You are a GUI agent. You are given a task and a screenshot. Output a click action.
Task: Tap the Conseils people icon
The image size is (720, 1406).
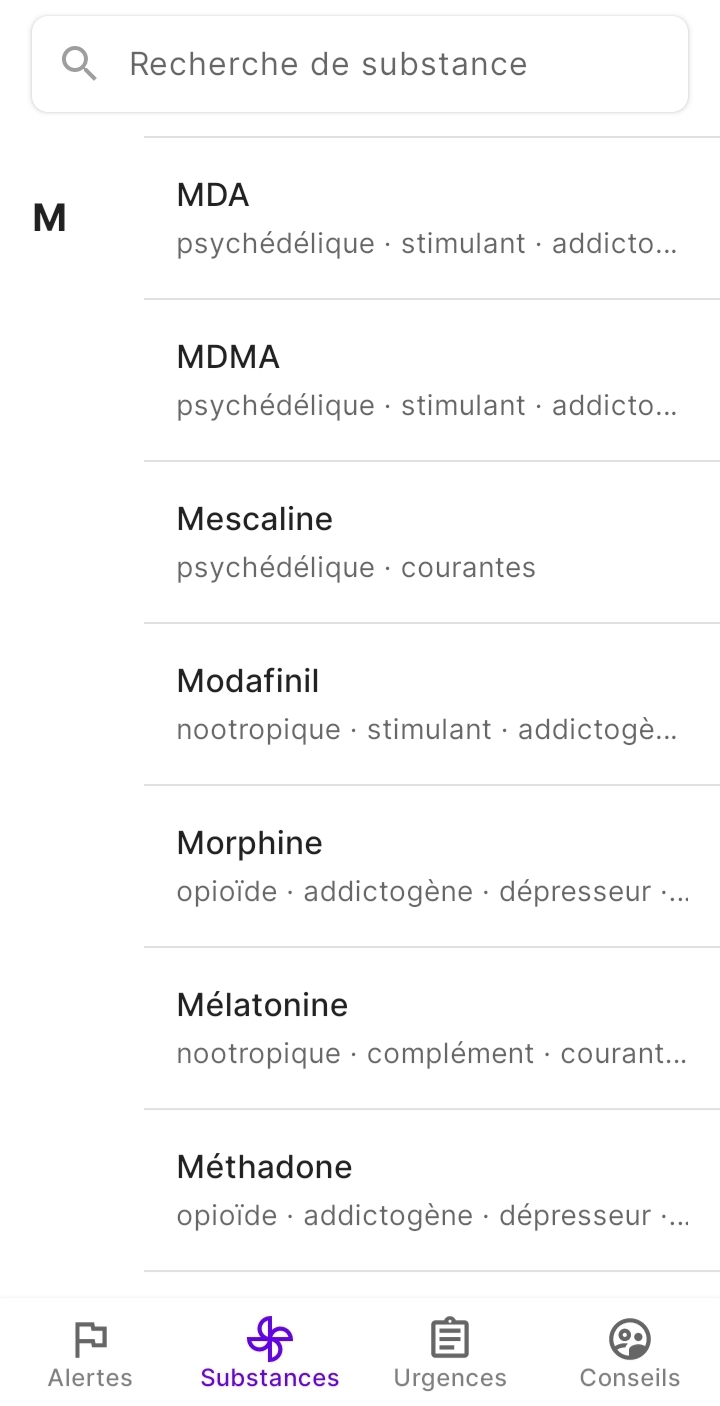pos(630,1336)
